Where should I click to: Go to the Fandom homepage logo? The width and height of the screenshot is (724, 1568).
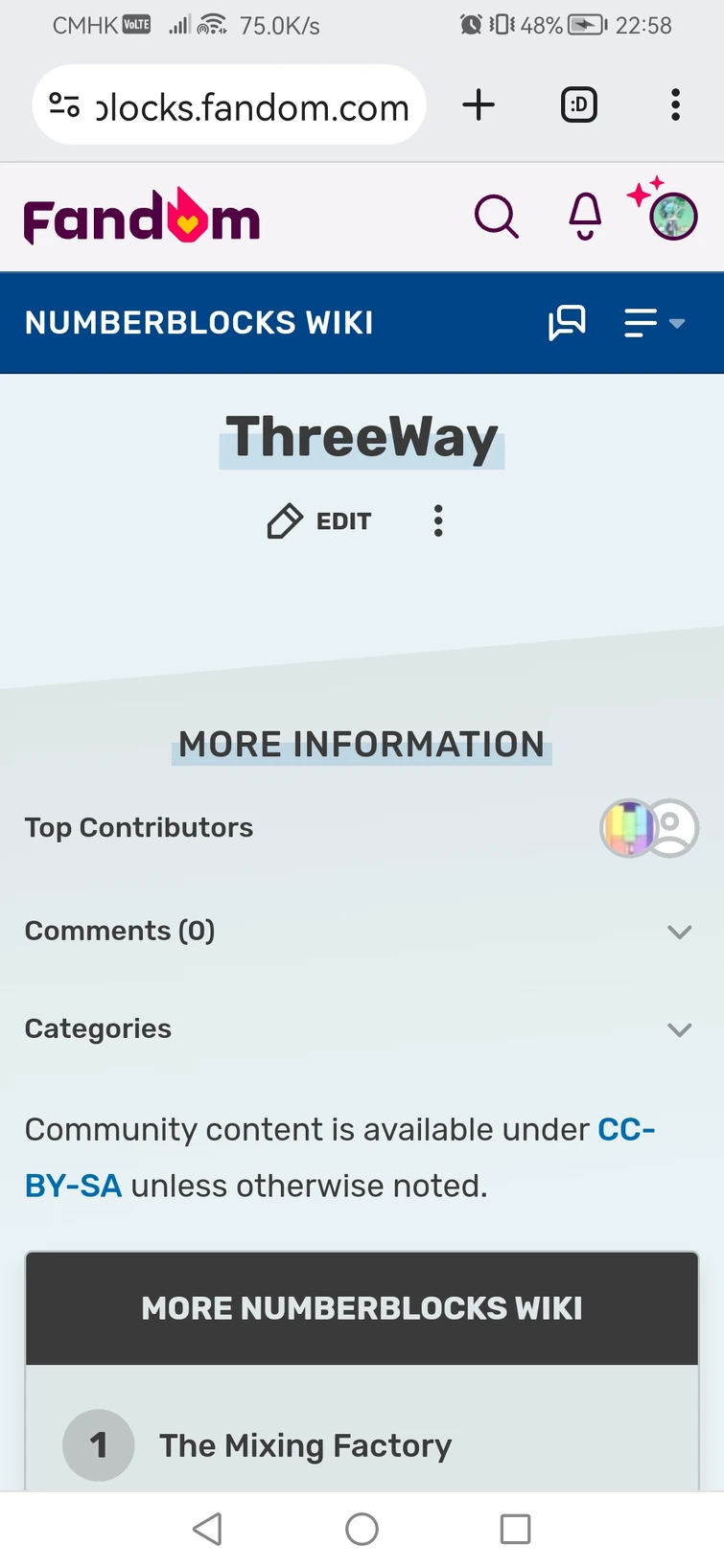coord(142,218)
